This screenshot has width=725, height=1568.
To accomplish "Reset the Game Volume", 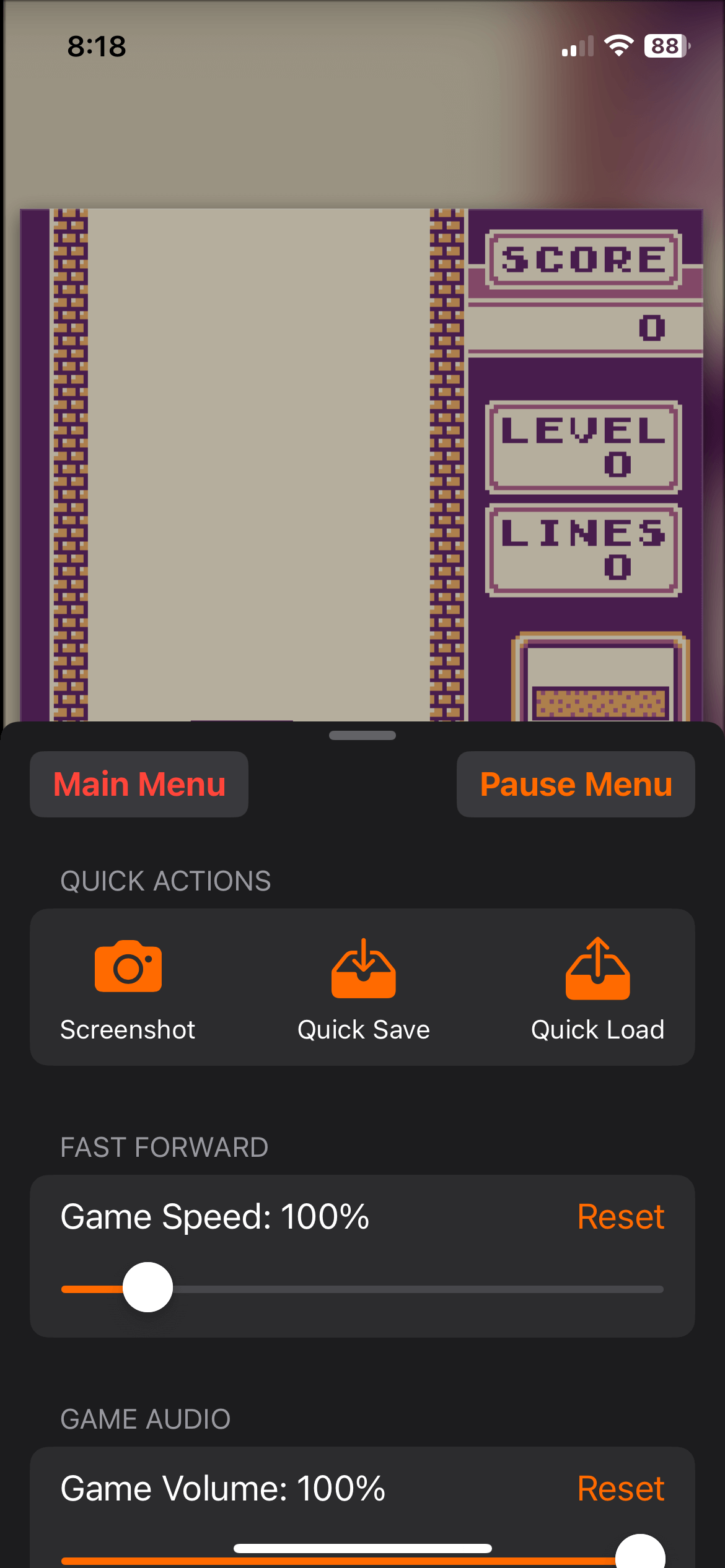I will coord(620,1489).
